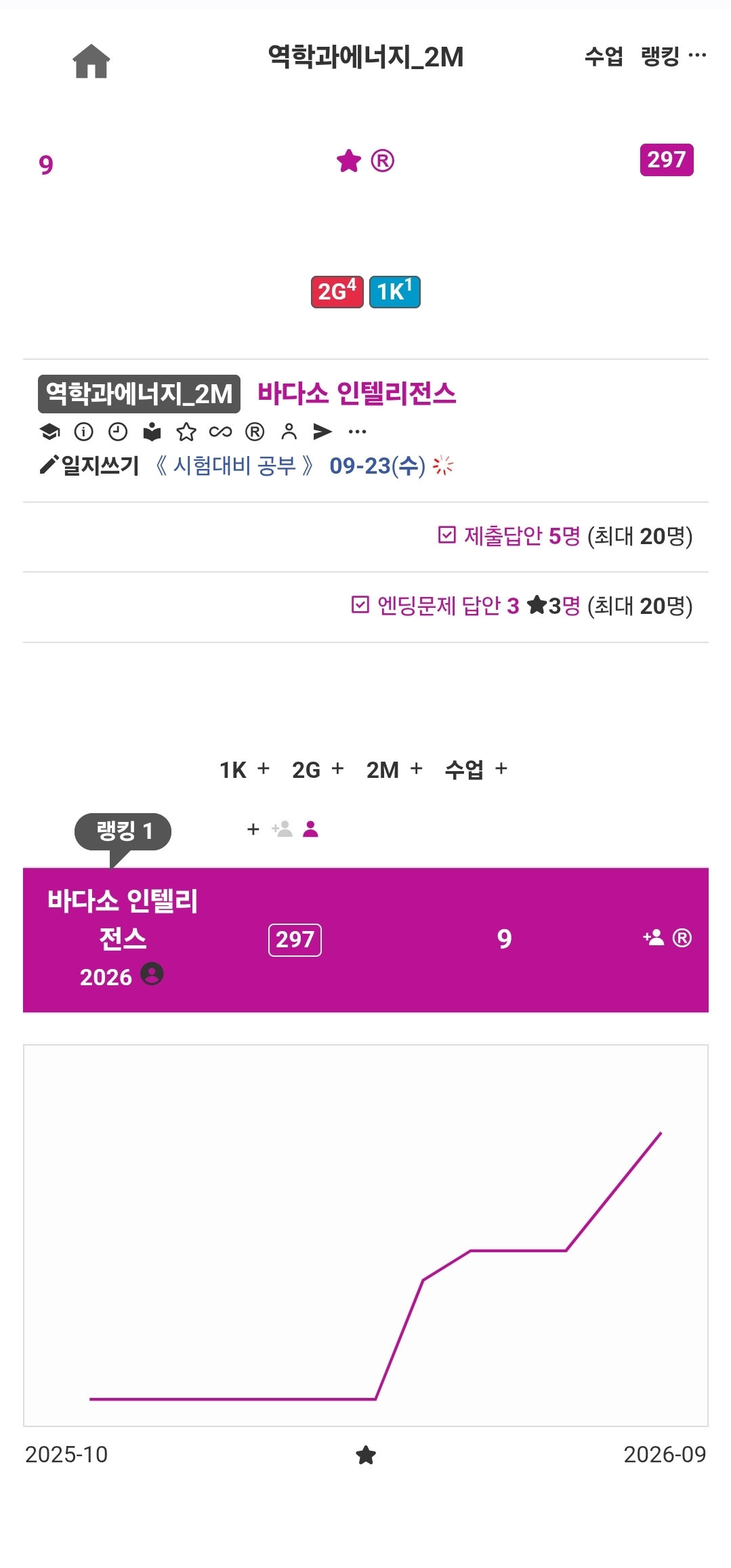Open the 랭킹 link in header

[x=660, y=56]
